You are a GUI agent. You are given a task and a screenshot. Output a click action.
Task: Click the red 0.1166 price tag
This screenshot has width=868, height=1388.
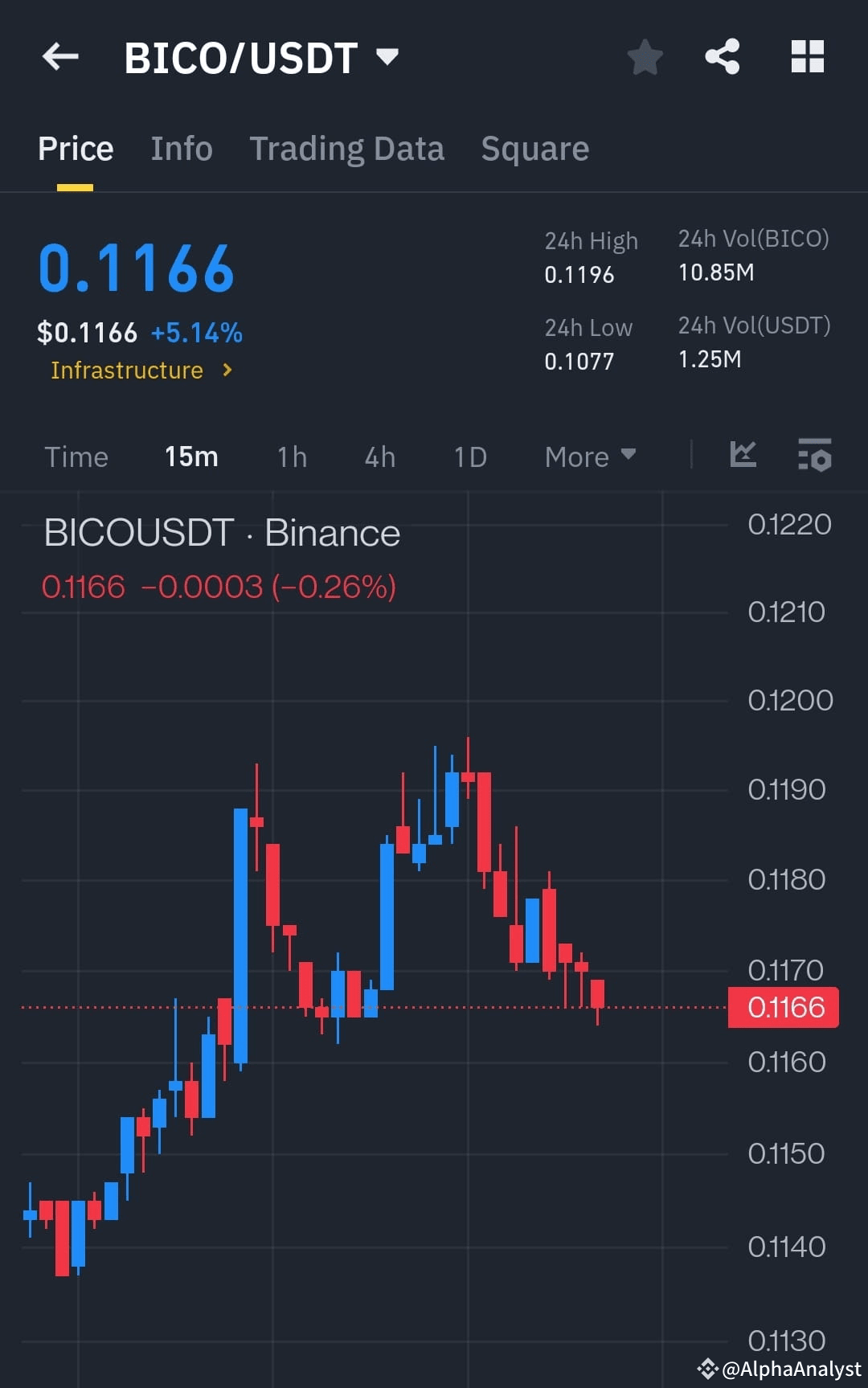pos(782,1006)
